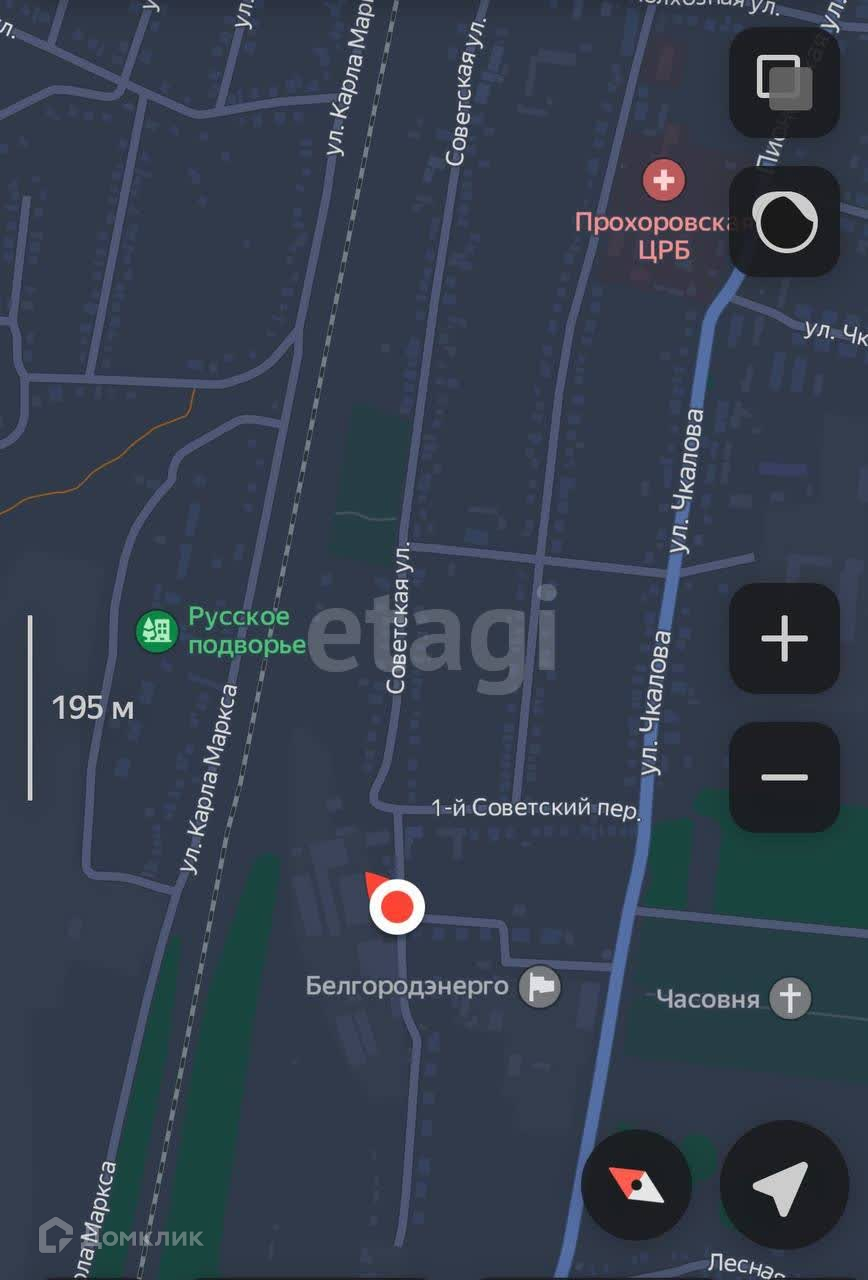
Task: Select the Часовня chapel marker
Action: tap(790, 998)
